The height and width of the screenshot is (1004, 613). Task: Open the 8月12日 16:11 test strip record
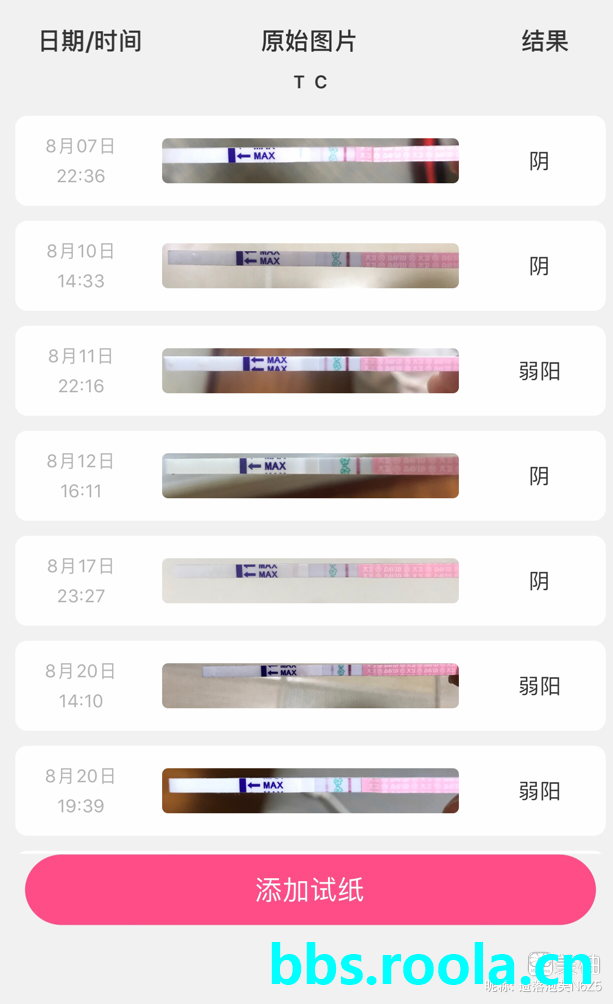click(x=310, y=476)
